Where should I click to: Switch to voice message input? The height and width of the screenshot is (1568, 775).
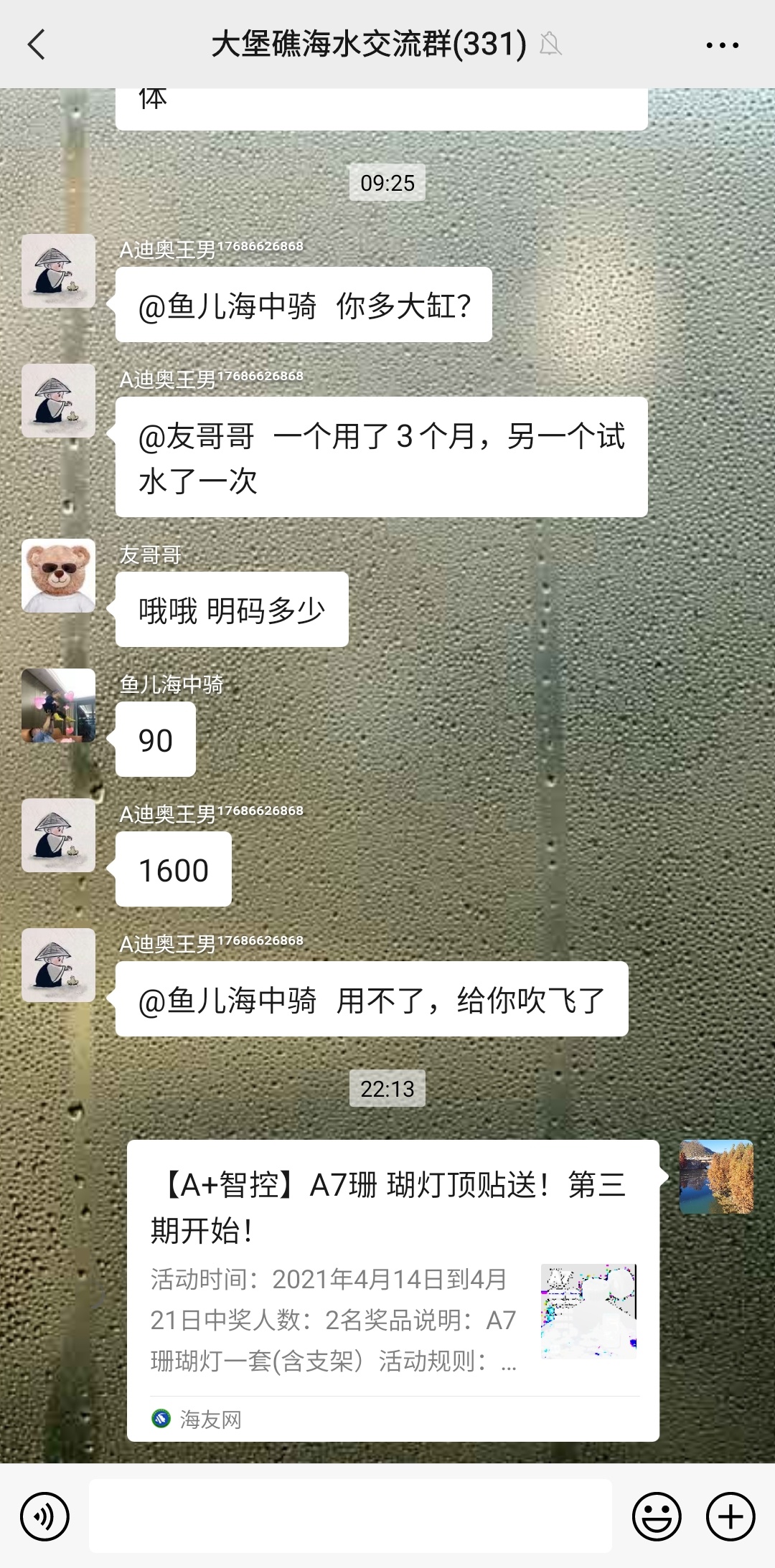(44, 1517)
